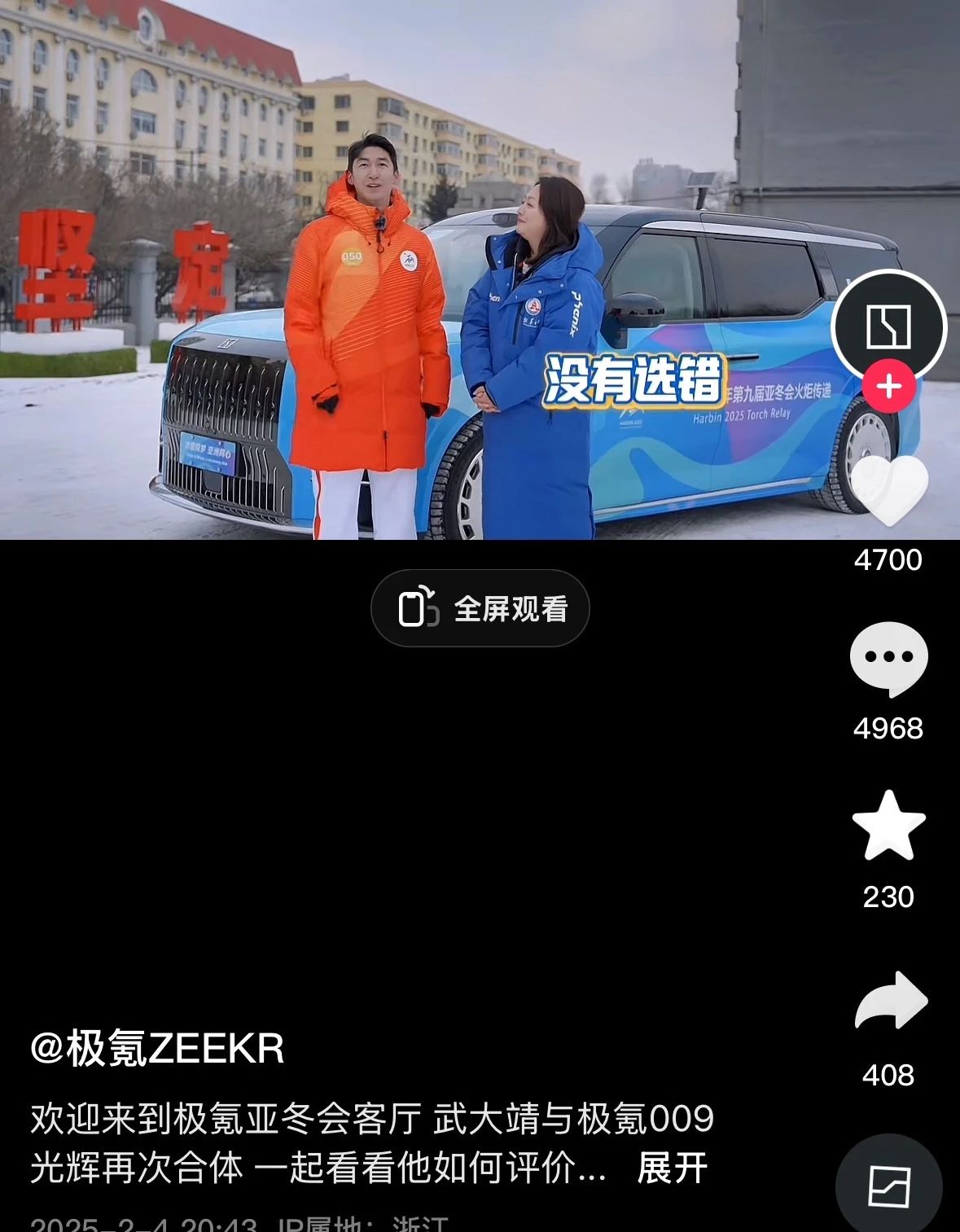Open the comments on this video
Image resolution: width=960 pixels, height=1232 pixels.
[888, 658]
